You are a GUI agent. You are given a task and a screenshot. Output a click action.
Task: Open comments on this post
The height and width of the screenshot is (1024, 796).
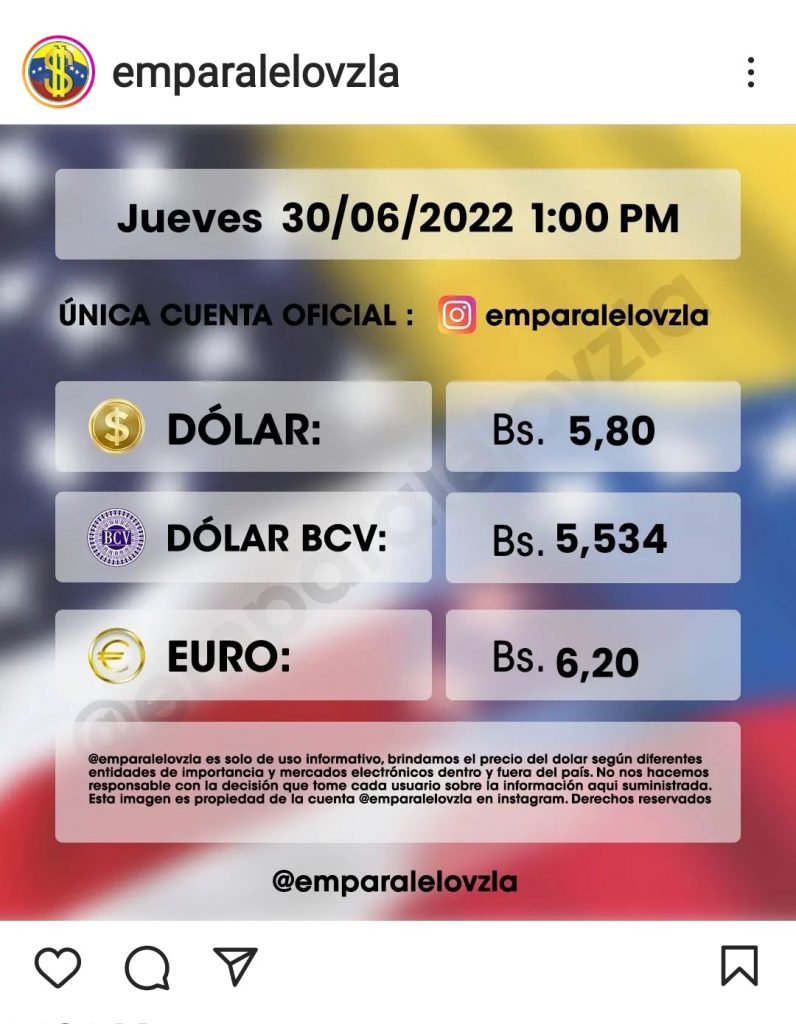147,967
